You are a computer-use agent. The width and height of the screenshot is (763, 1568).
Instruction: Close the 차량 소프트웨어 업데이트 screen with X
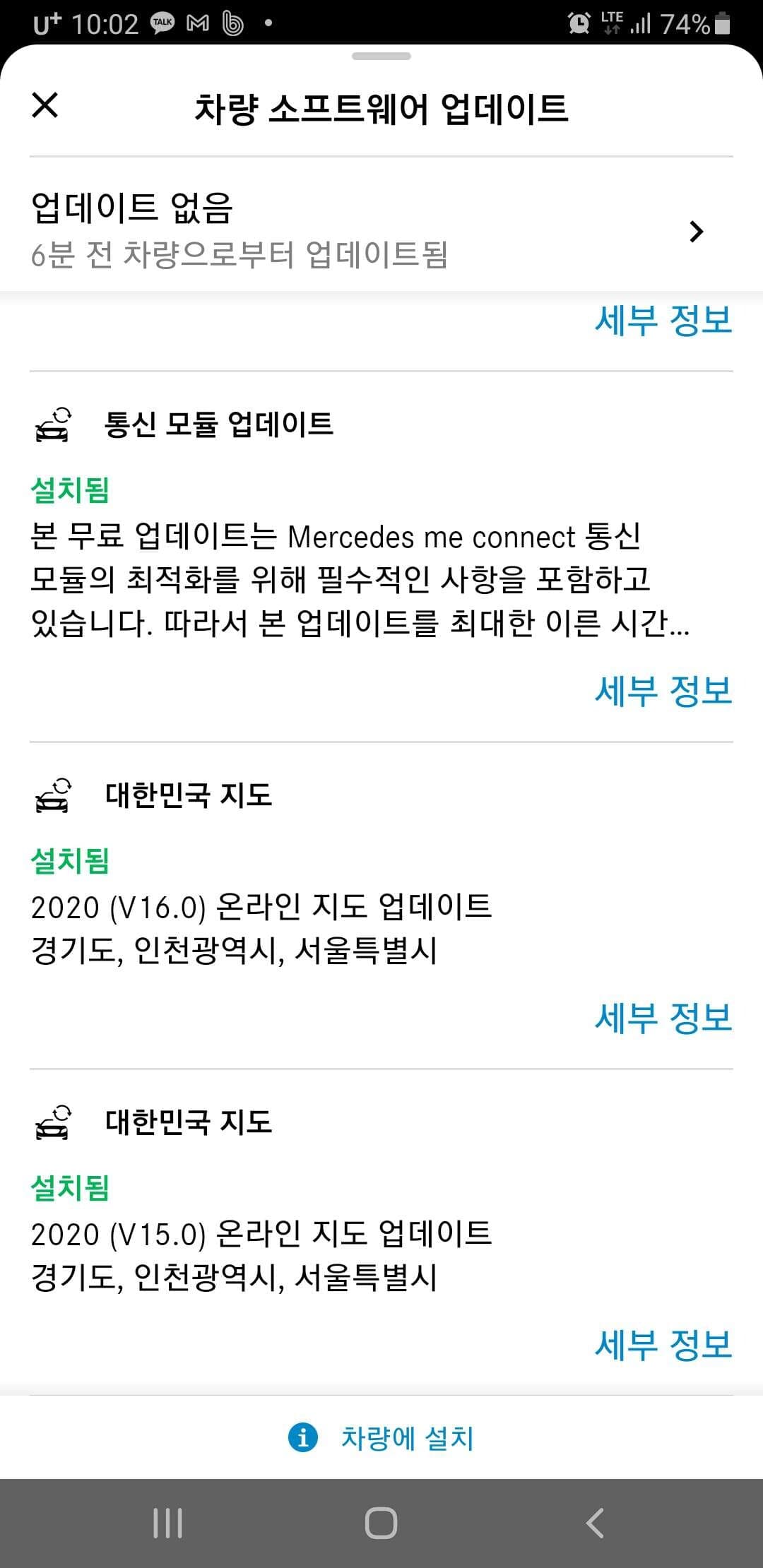(x=45, y=106)
